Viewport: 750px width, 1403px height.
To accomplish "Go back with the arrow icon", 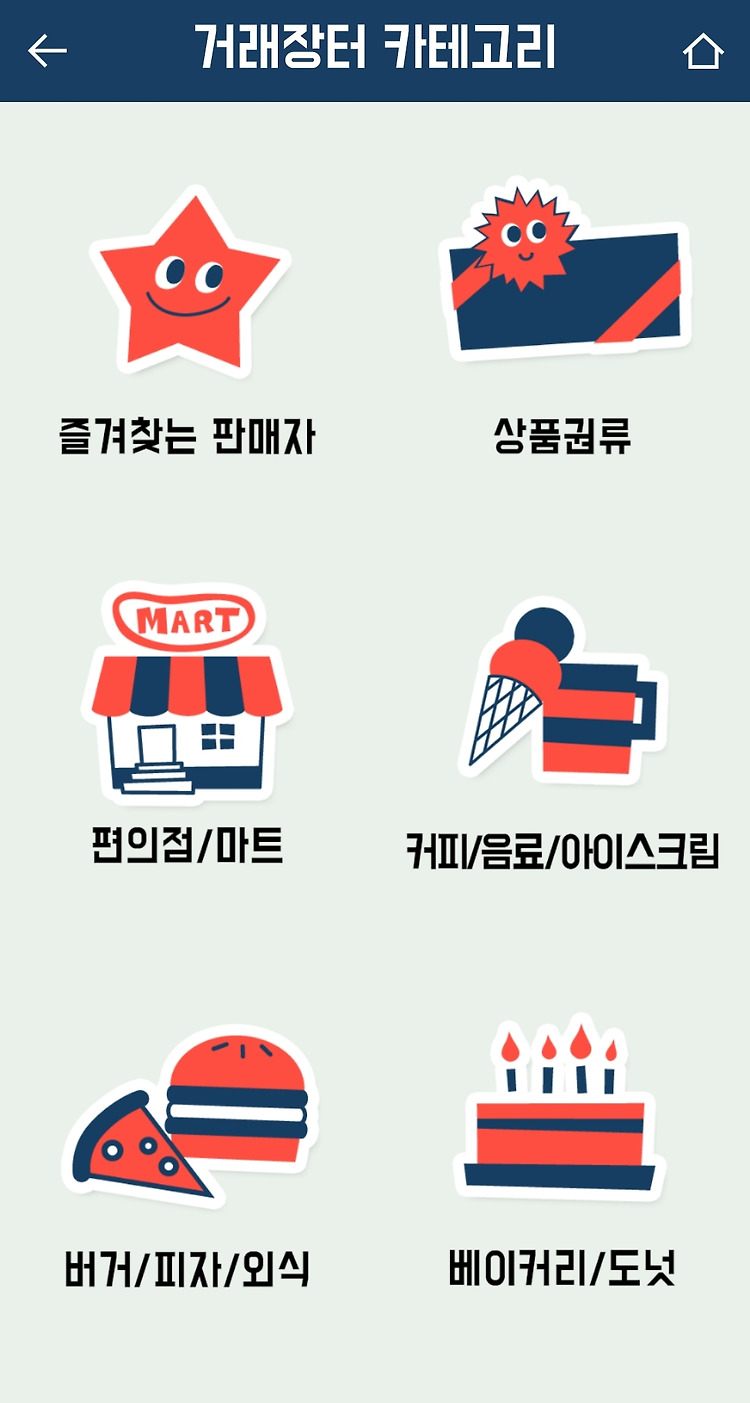I will tap(47, 50).
